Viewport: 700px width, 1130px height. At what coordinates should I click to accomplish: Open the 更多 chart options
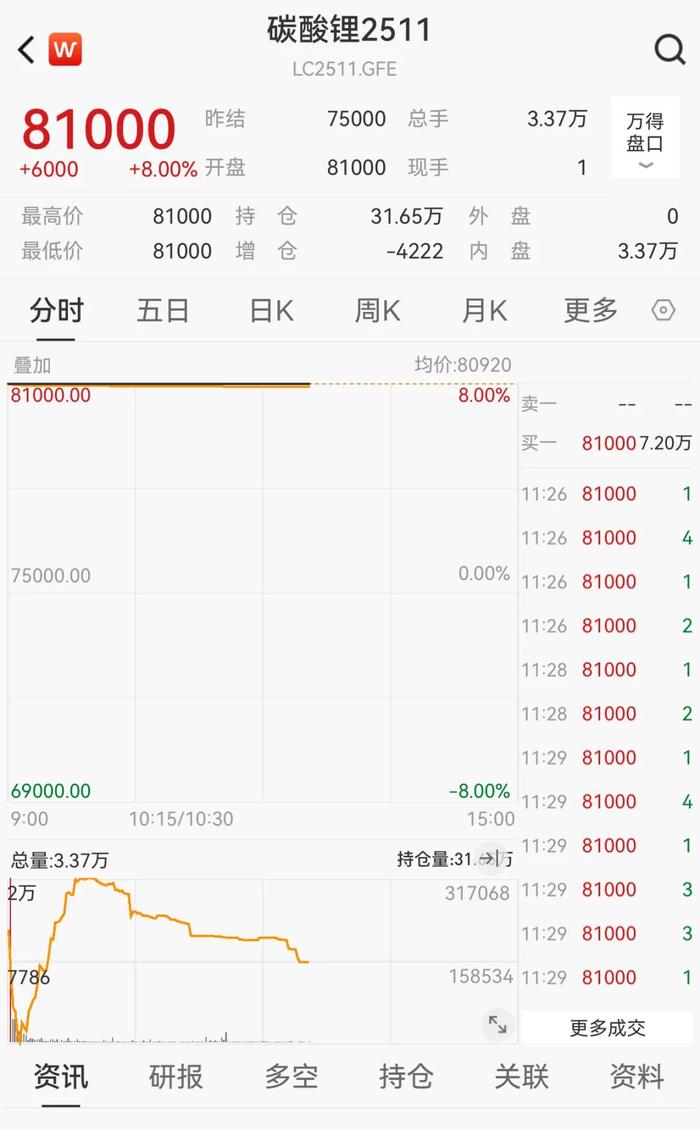(590, 311)
